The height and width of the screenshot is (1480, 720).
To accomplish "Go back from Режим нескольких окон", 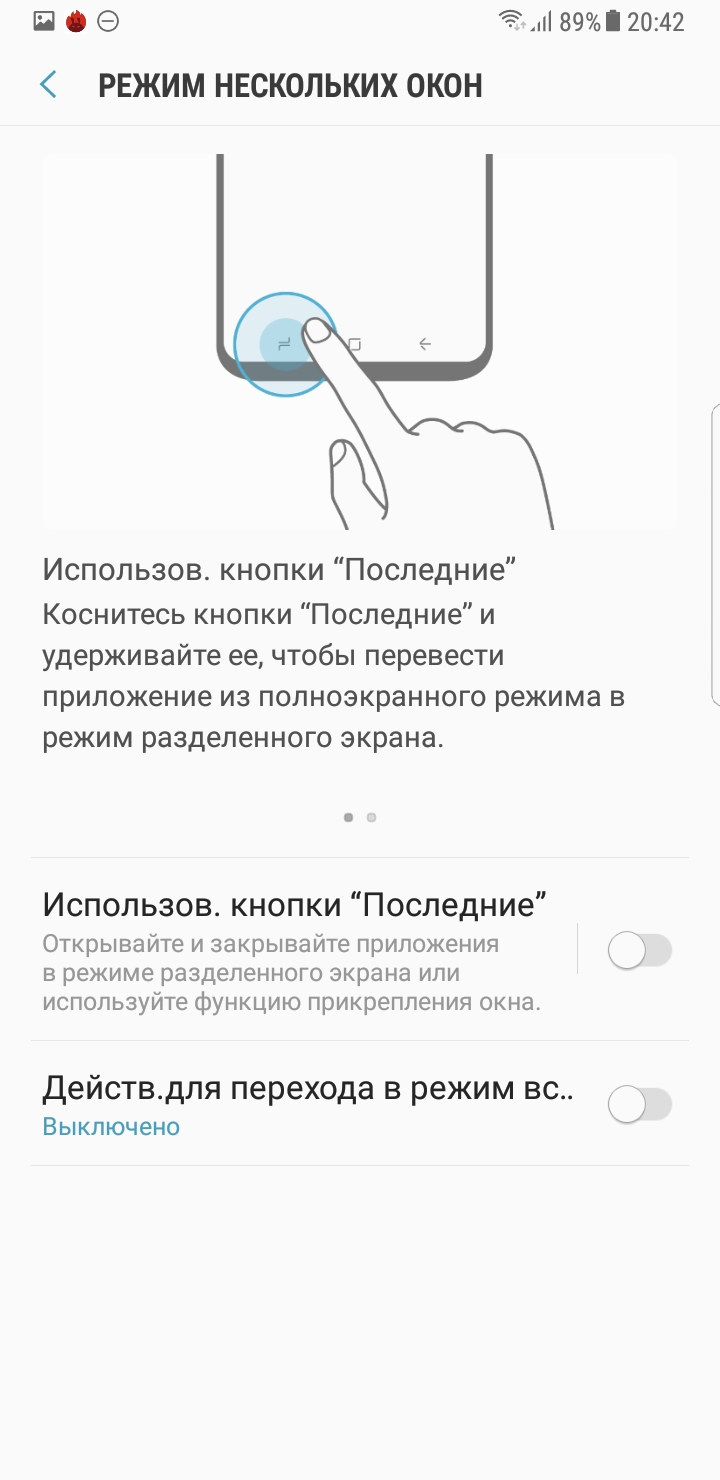I will pyautogui.click(x=48, y=85).
